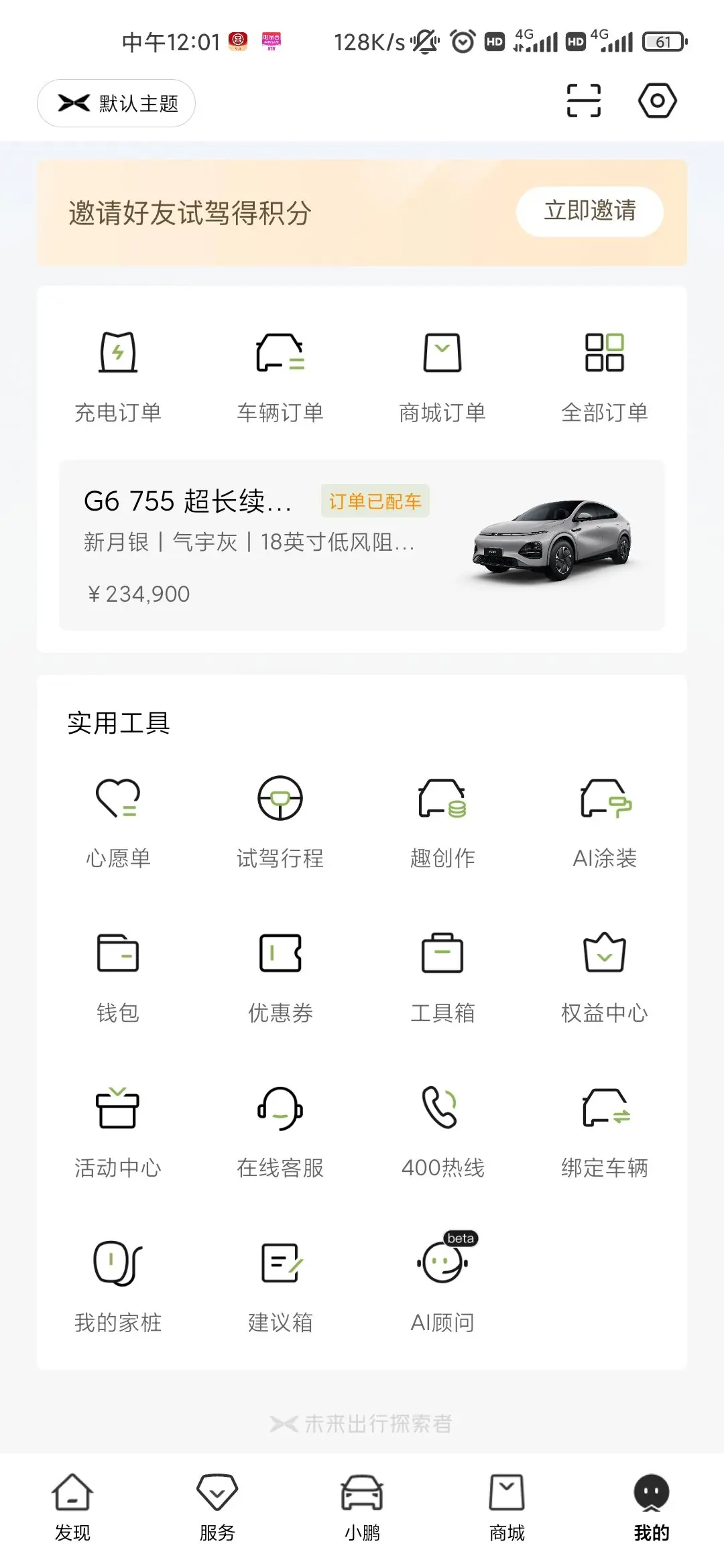Viewport: 724px width, 1568px height.
Task: Tap the 立即邀请 button
Action: coord(589,211)
